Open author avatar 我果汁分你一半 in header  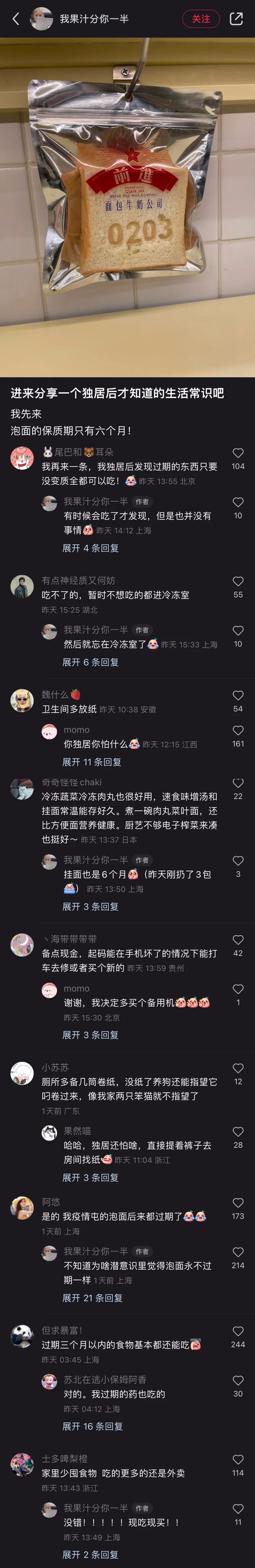tap(41, 19)
